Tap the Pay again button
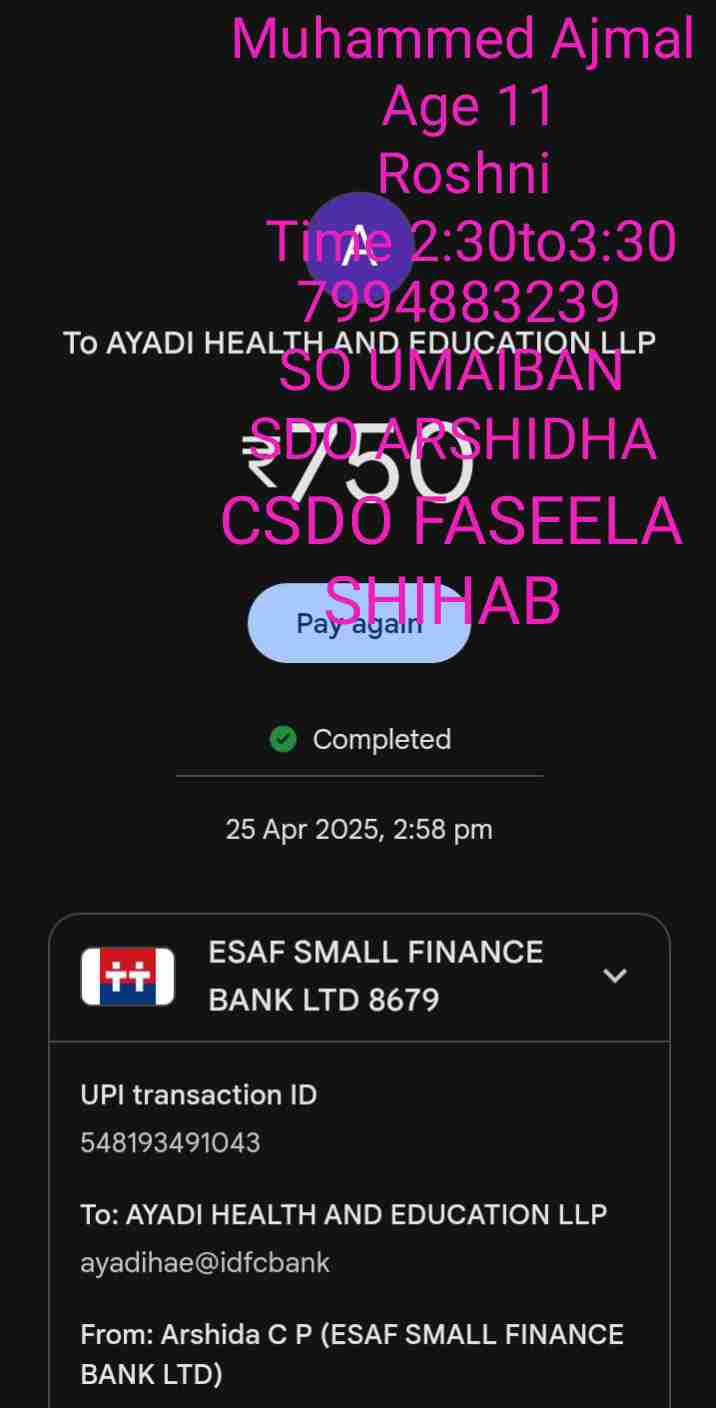 pos(358,624)
